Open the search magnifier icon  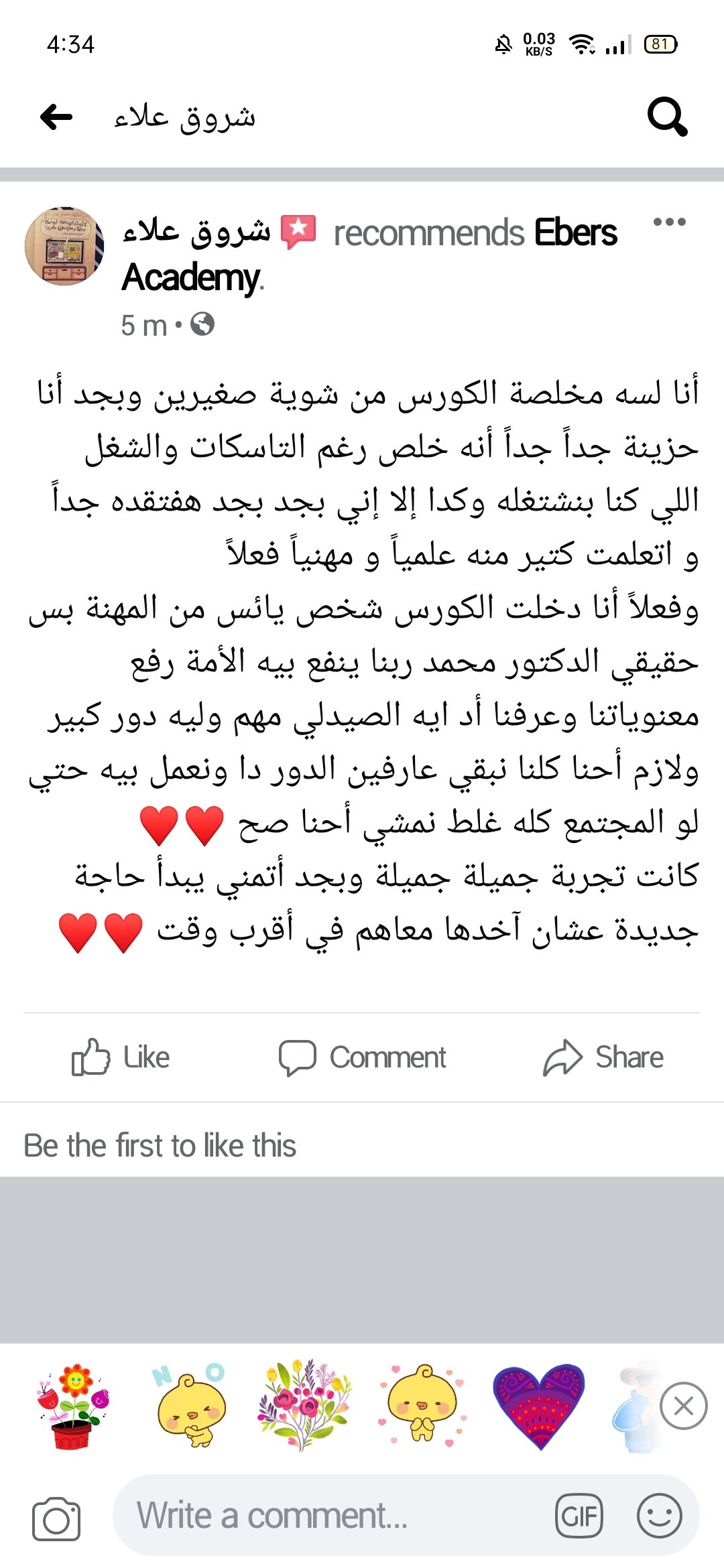click(667, 117)
